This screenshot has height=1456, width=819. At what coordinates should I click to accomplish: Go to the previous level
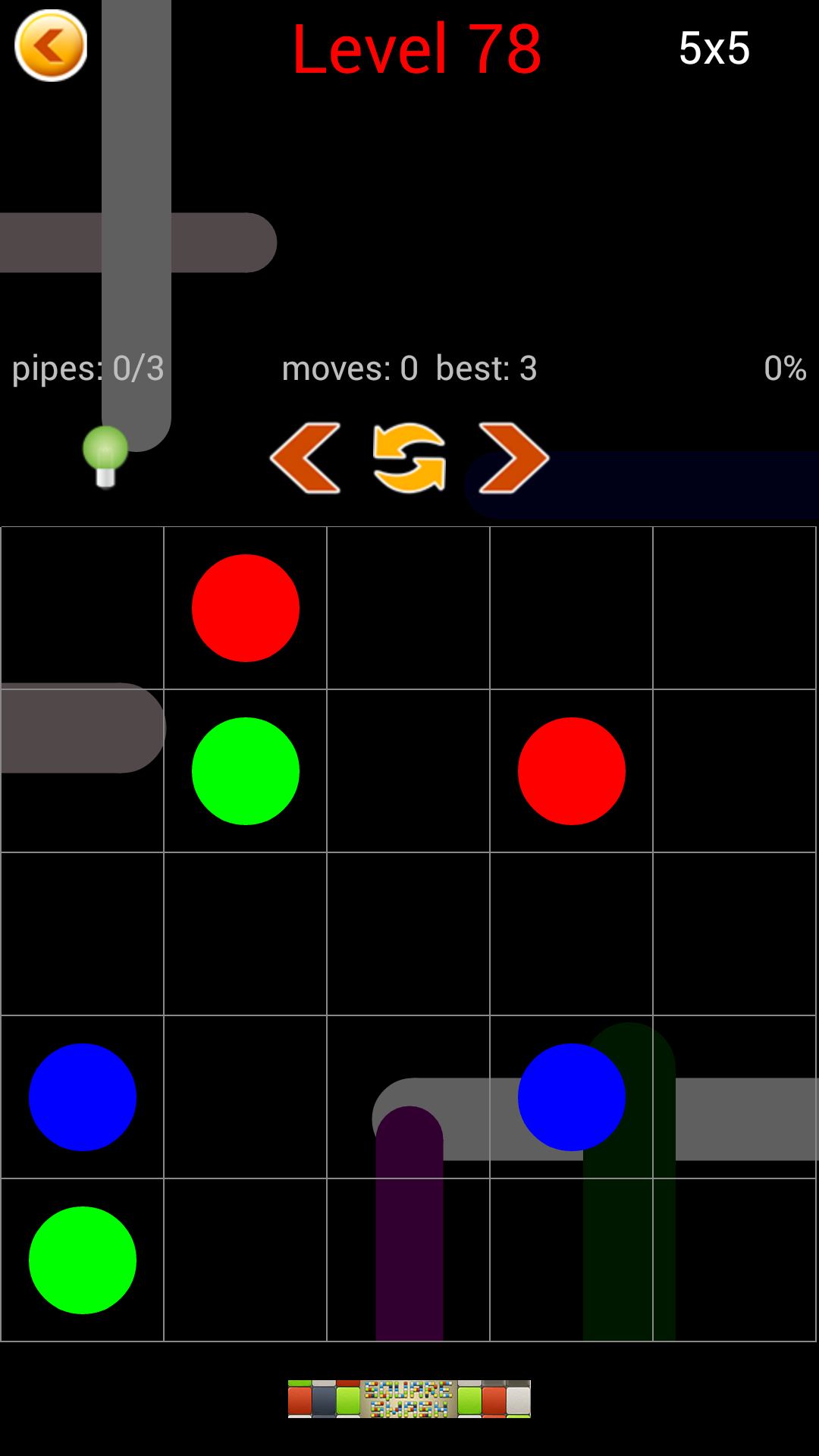(306, 458)
